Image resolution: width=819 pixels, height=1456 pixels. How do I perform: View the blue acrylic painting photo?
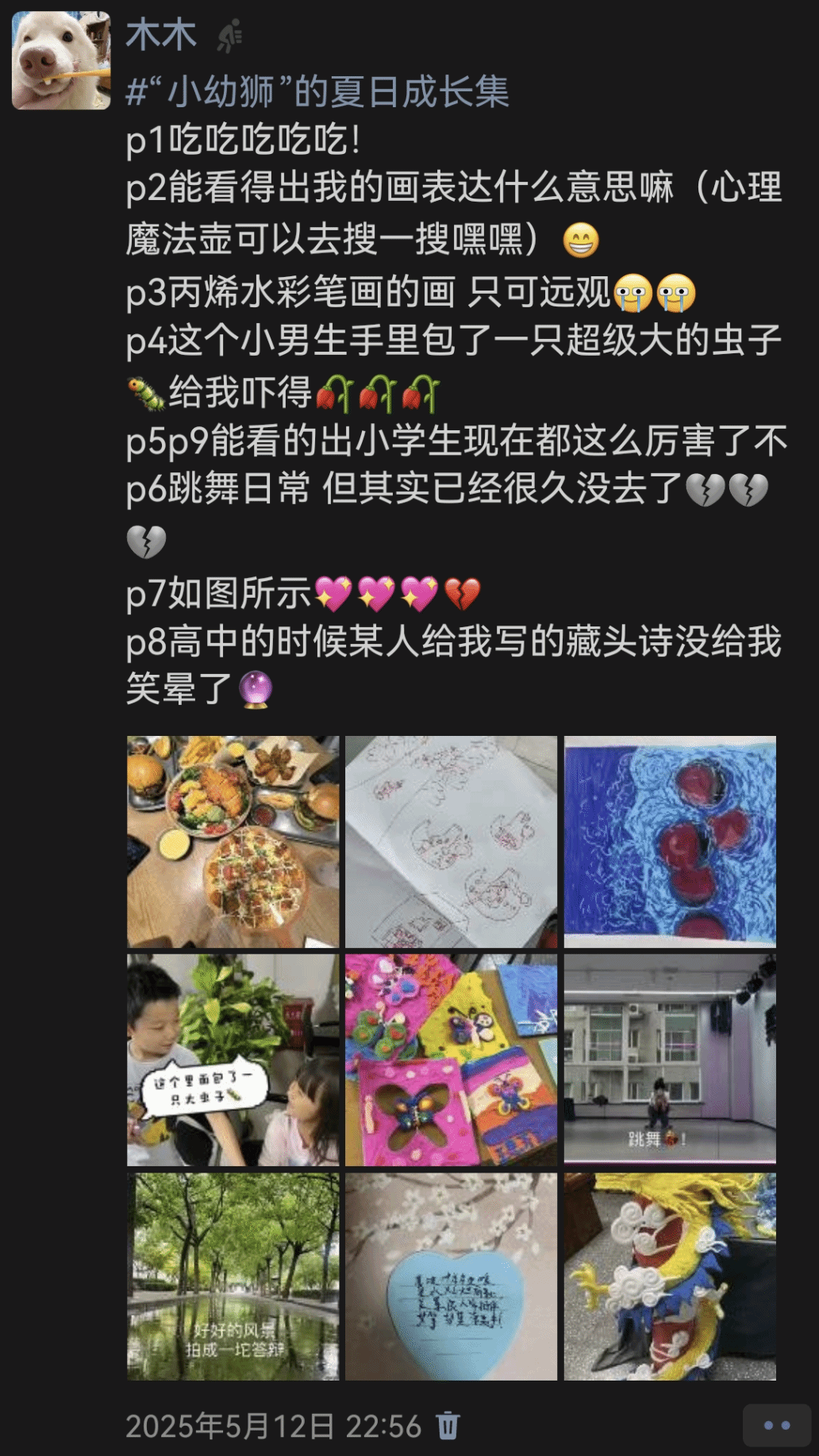tap(670, 842)
